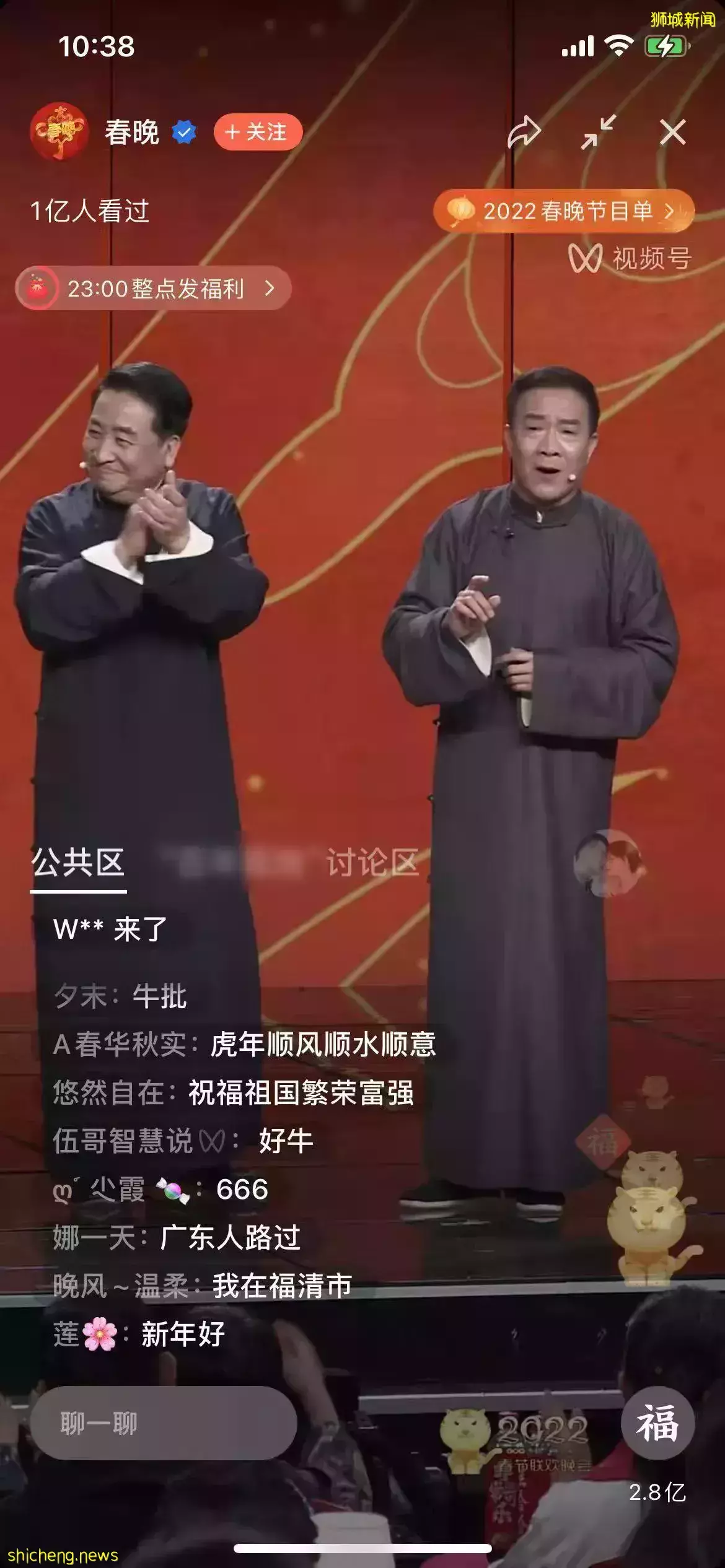The width and height of the screenshot is (725, 1568).
Task: Close the livestream
Action: pos(672,133)
